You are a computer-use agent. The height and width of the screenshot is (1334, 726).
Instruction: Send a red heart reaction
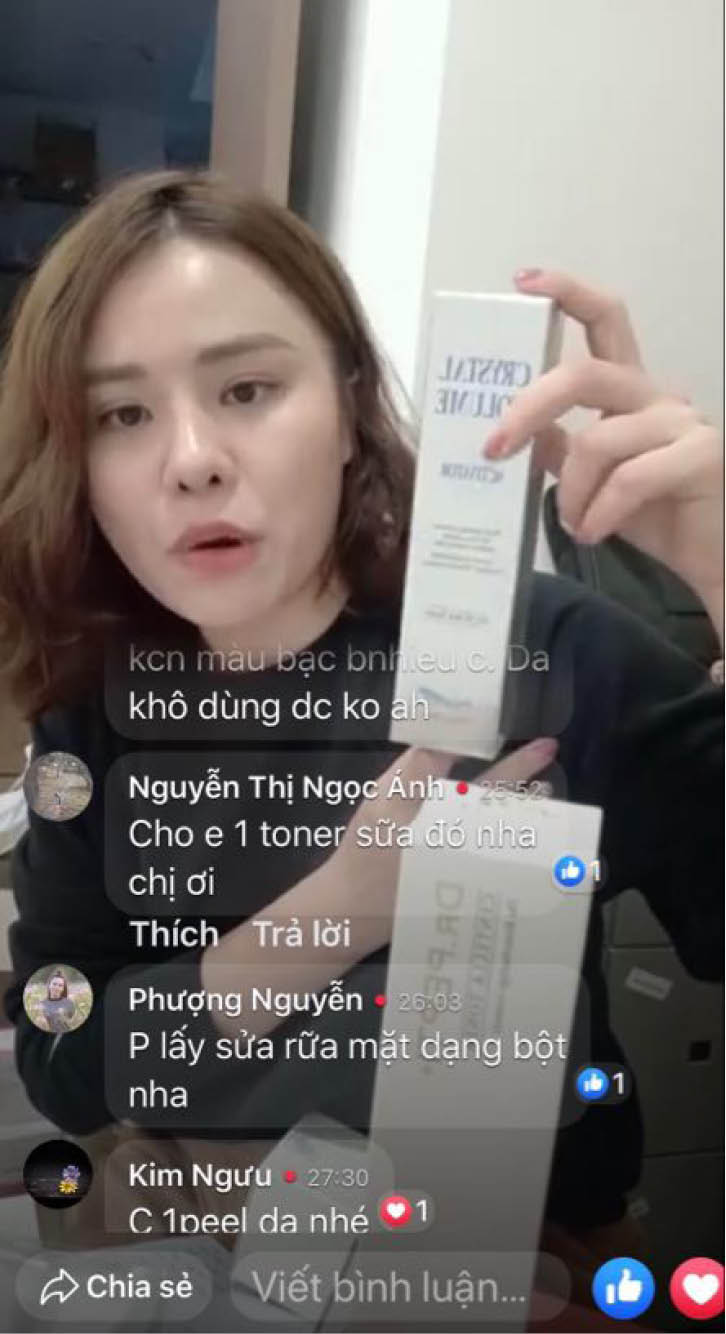coord(699,1288)
